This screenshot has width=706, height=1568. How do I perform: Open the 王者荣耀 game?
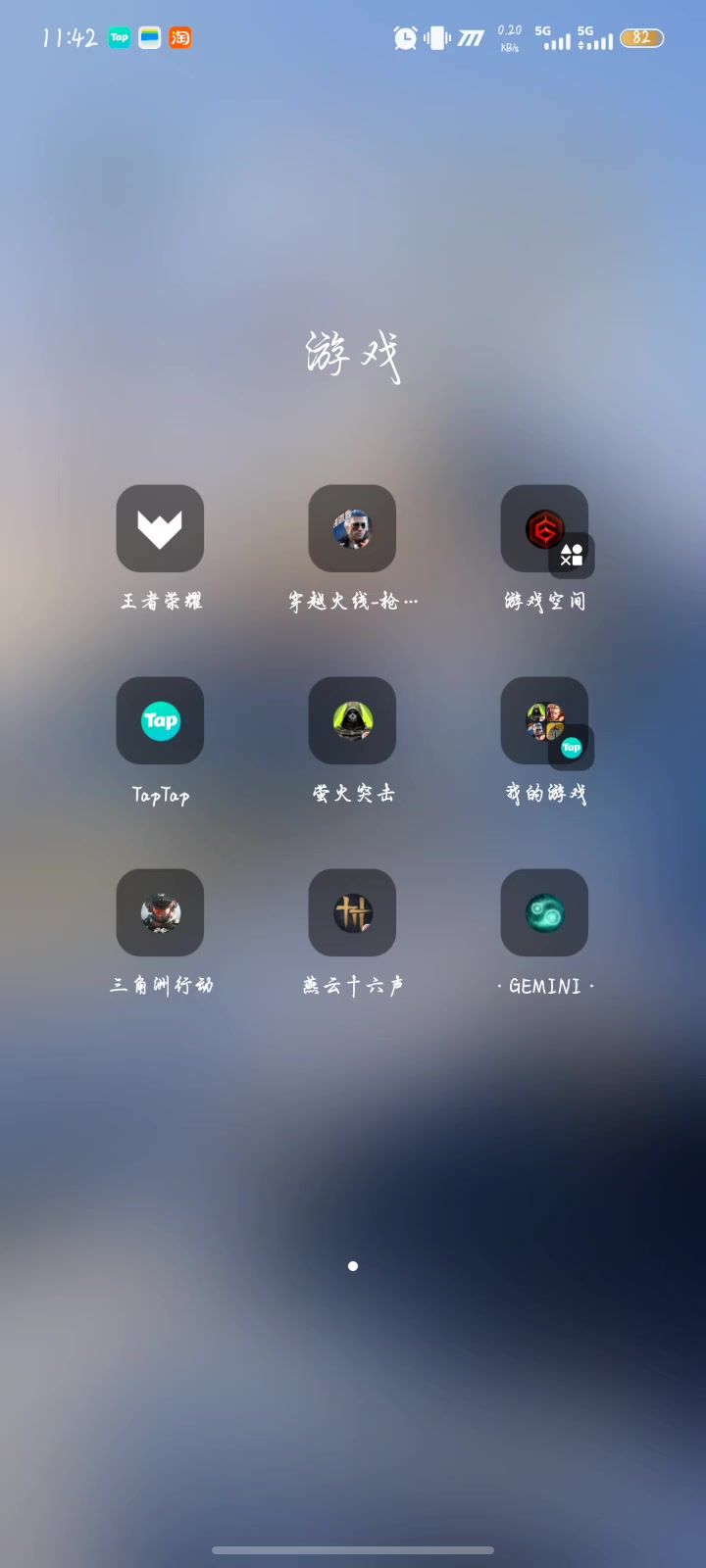pyautogui.click(x=160, y=528)
